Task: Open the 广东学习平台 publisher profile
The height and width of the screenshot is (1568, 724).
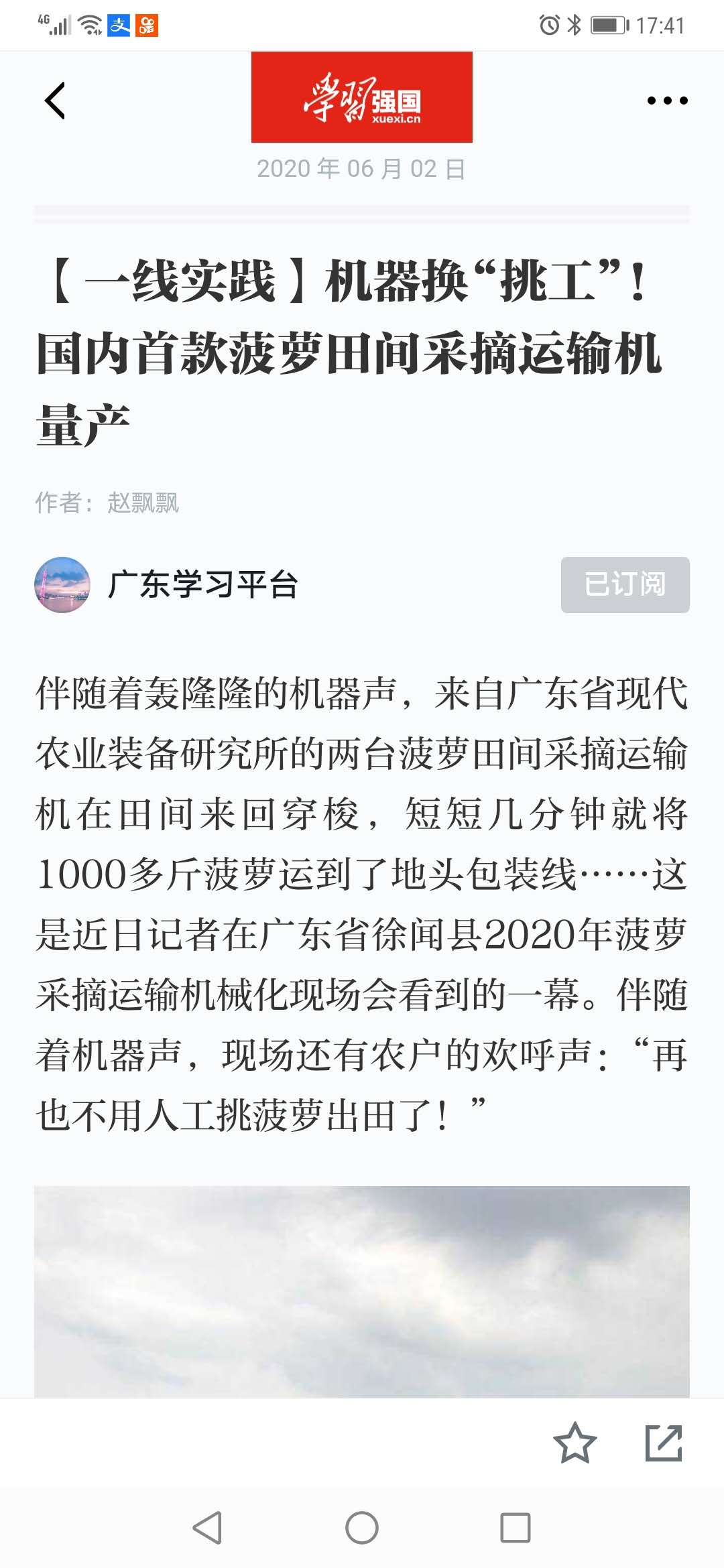Action: click(x=201, y=584)
